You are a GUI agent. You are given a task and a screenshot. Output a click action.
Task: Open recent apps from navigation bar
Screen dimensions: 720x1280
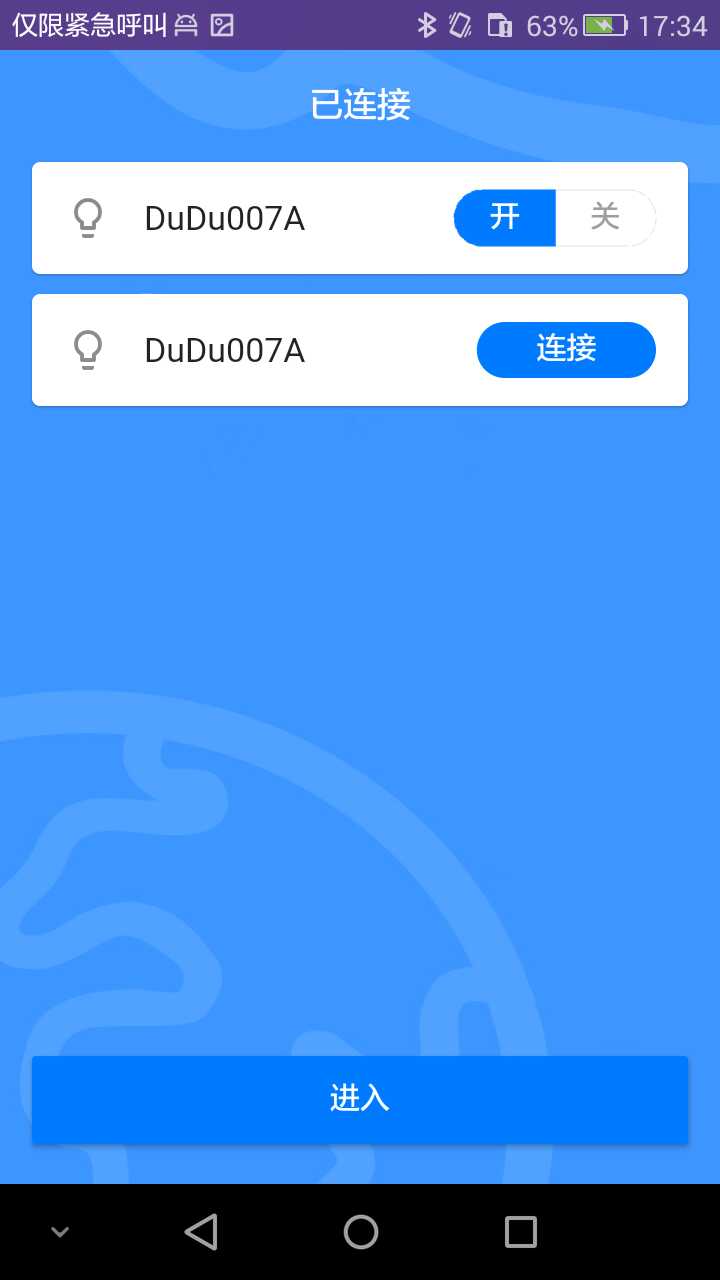pos(520,1231)
